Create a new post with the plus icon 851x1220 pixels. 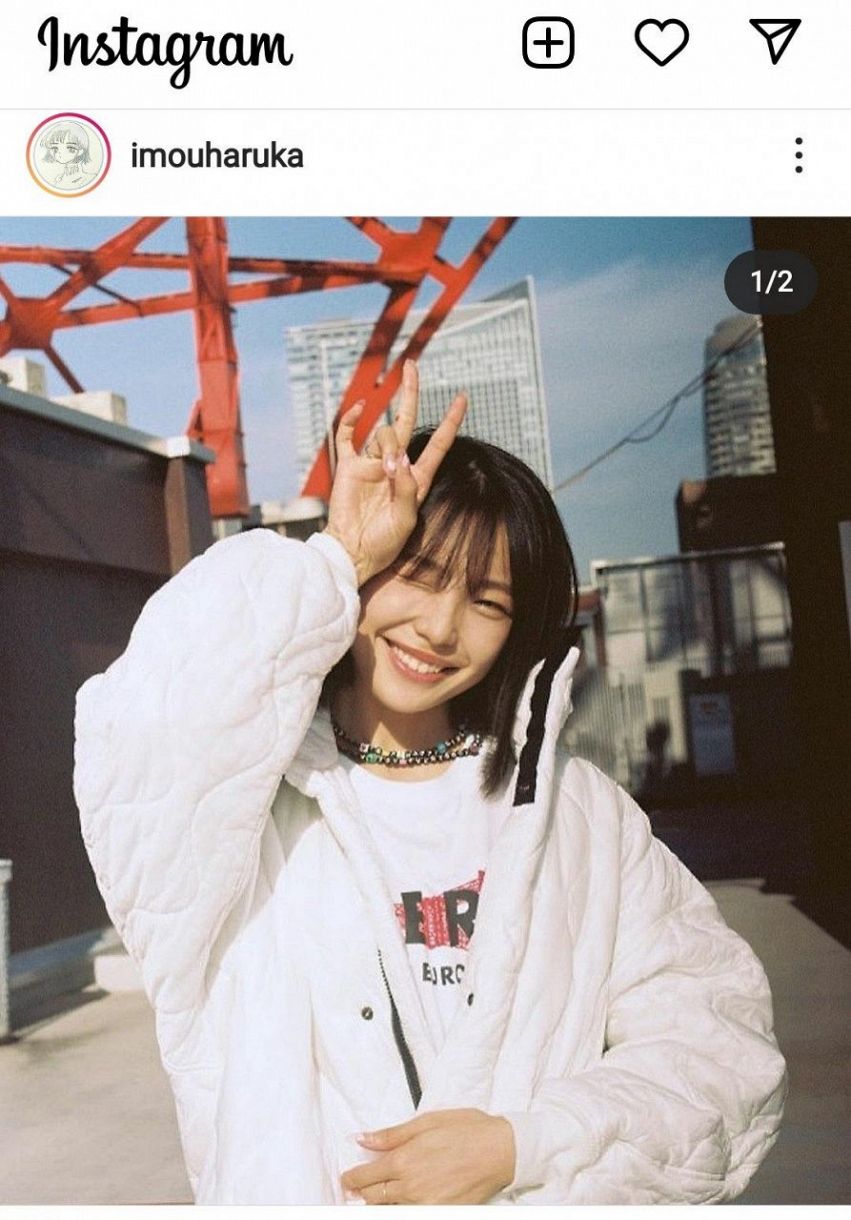(548, 43)
